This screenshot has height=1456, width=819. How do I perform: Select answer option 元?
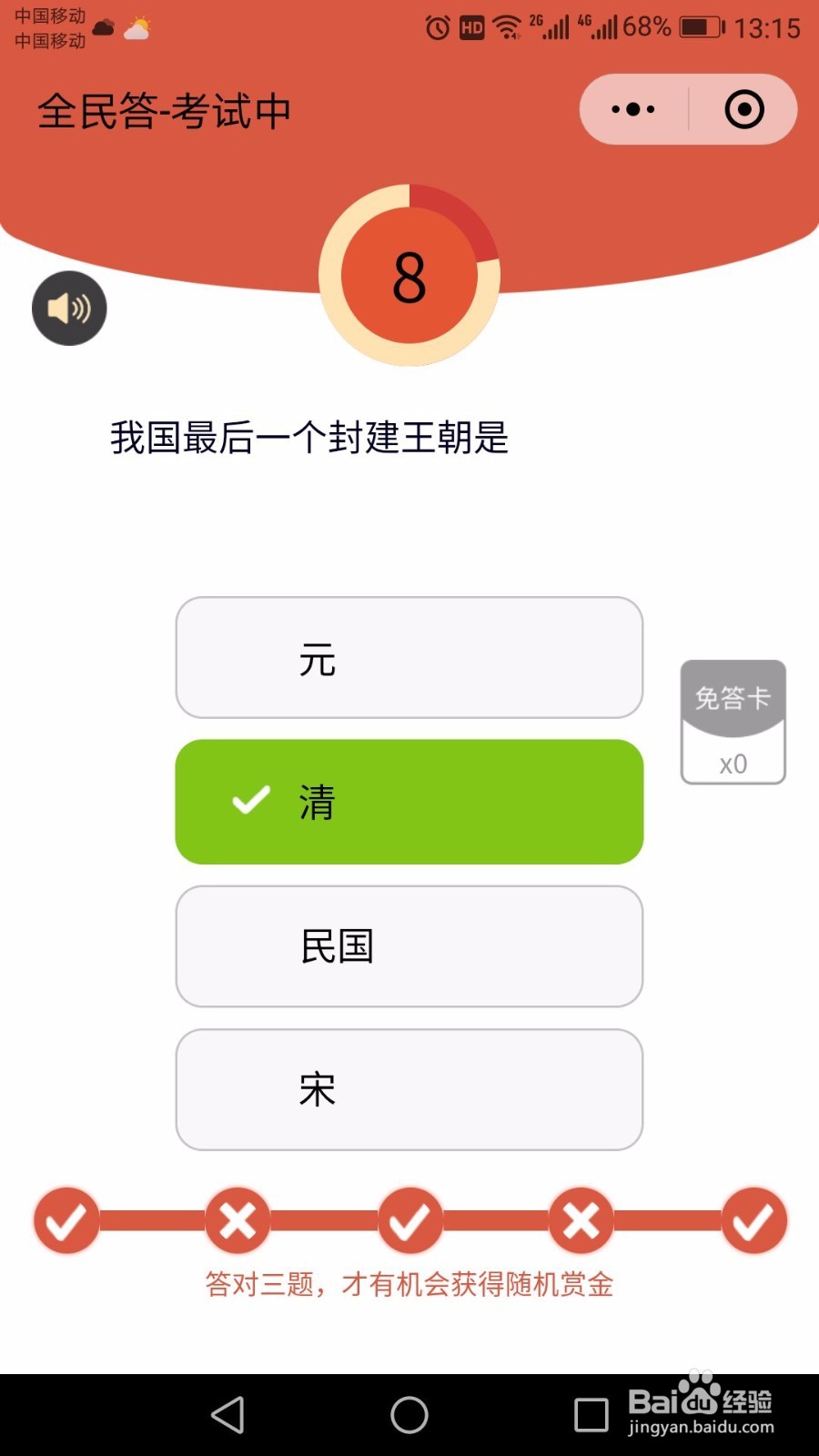[409, 658]
